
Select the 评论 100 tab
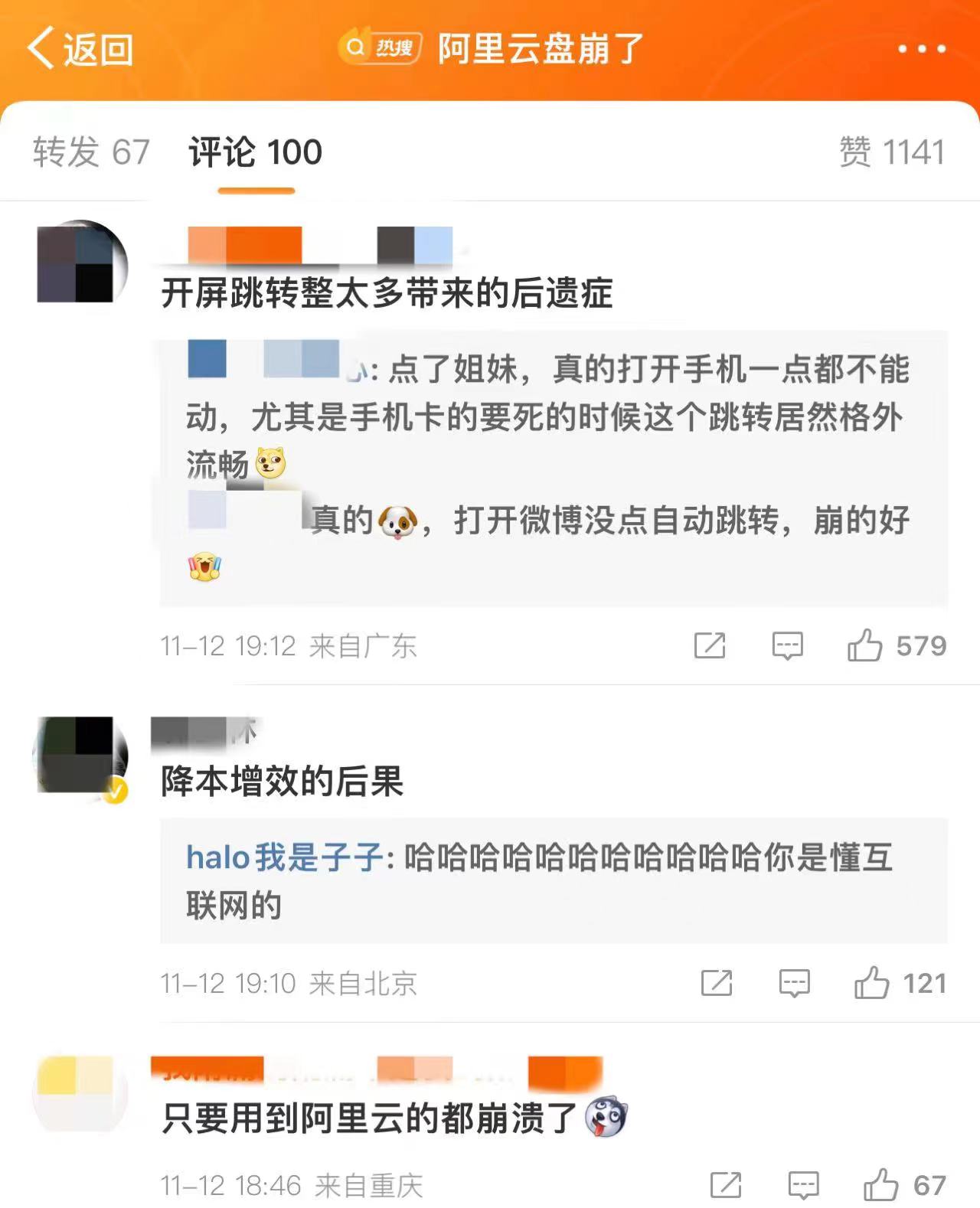click(256, 152)
